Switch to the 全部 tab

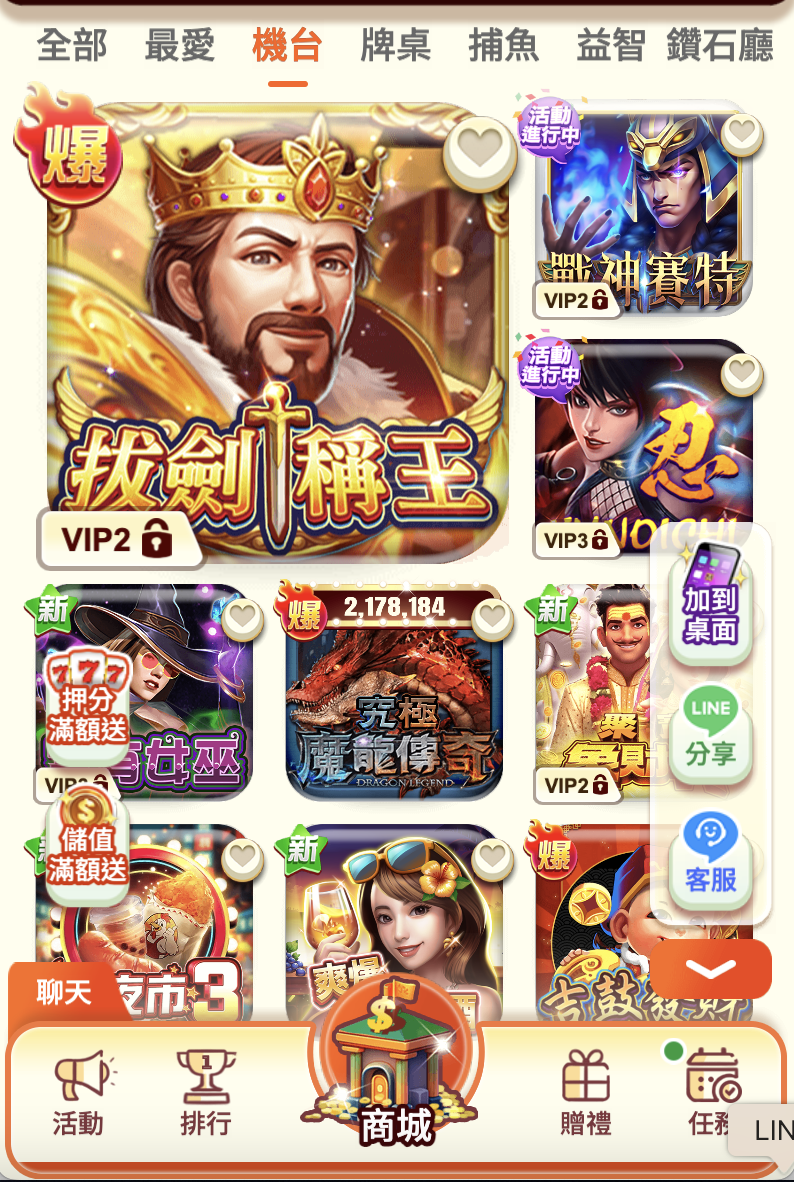click(x=71, y=47)
